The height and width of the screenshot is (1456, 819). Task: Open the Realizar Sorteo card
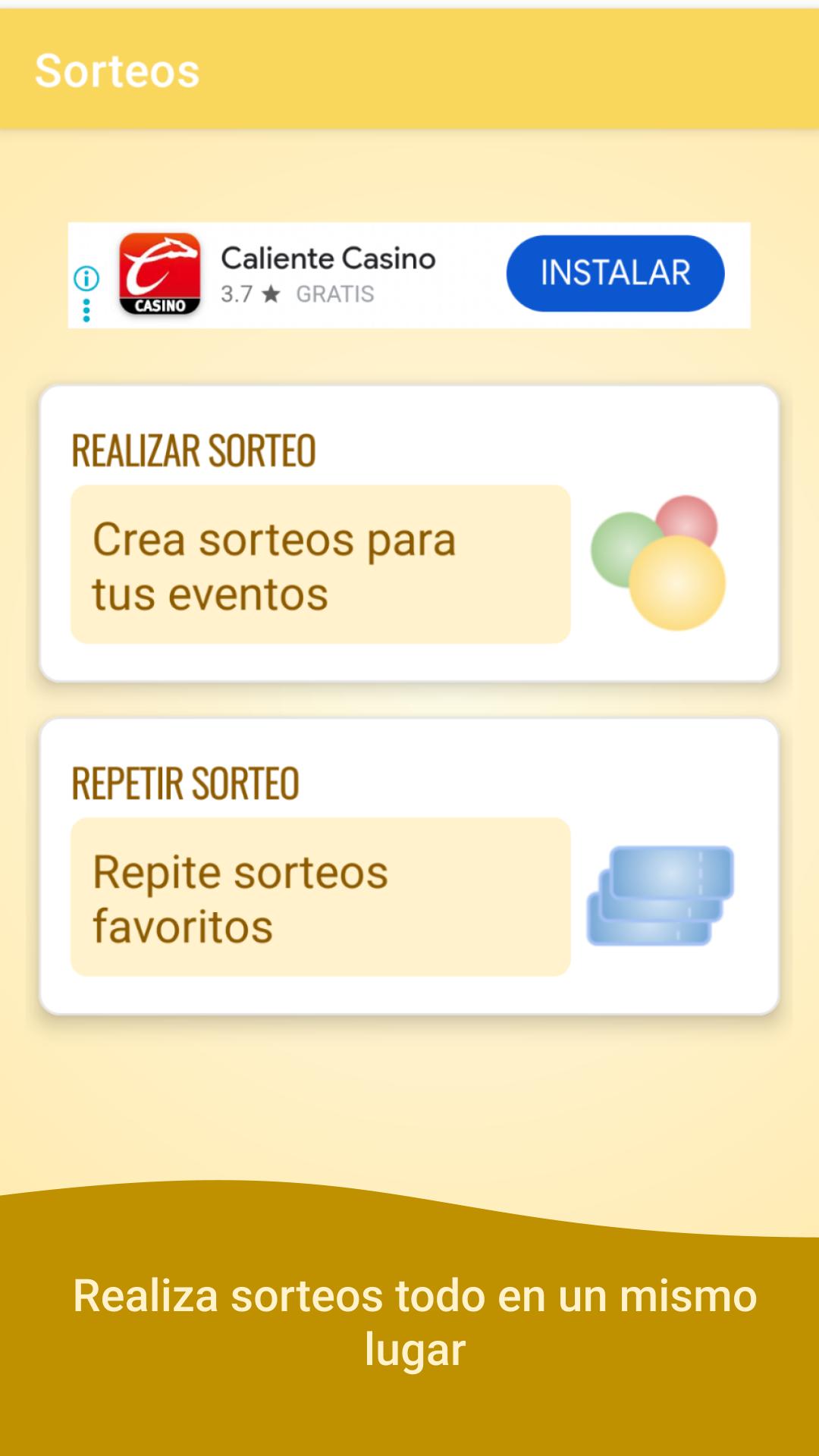click(x=409, y=534)
